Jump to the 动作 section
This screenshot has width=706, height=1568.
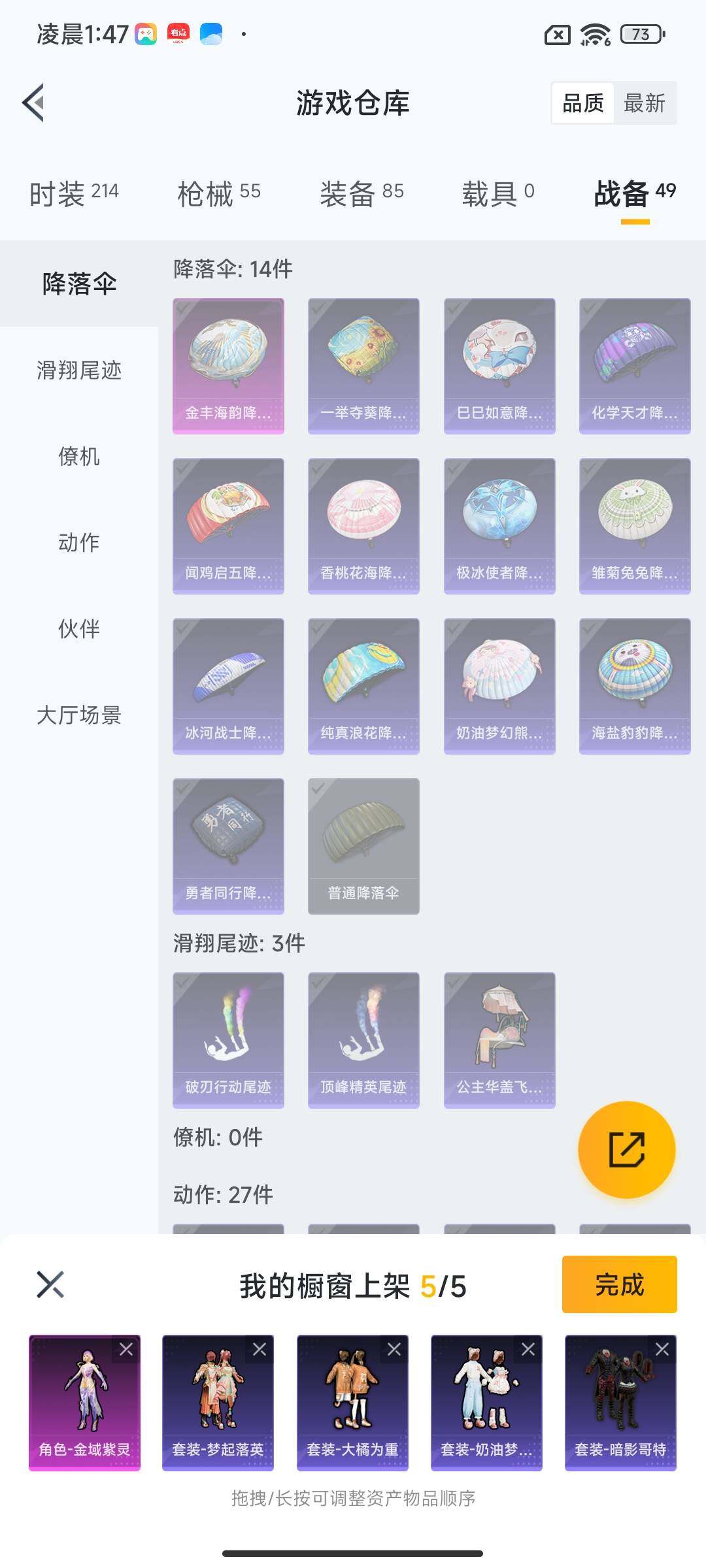[x=79, y=542]
